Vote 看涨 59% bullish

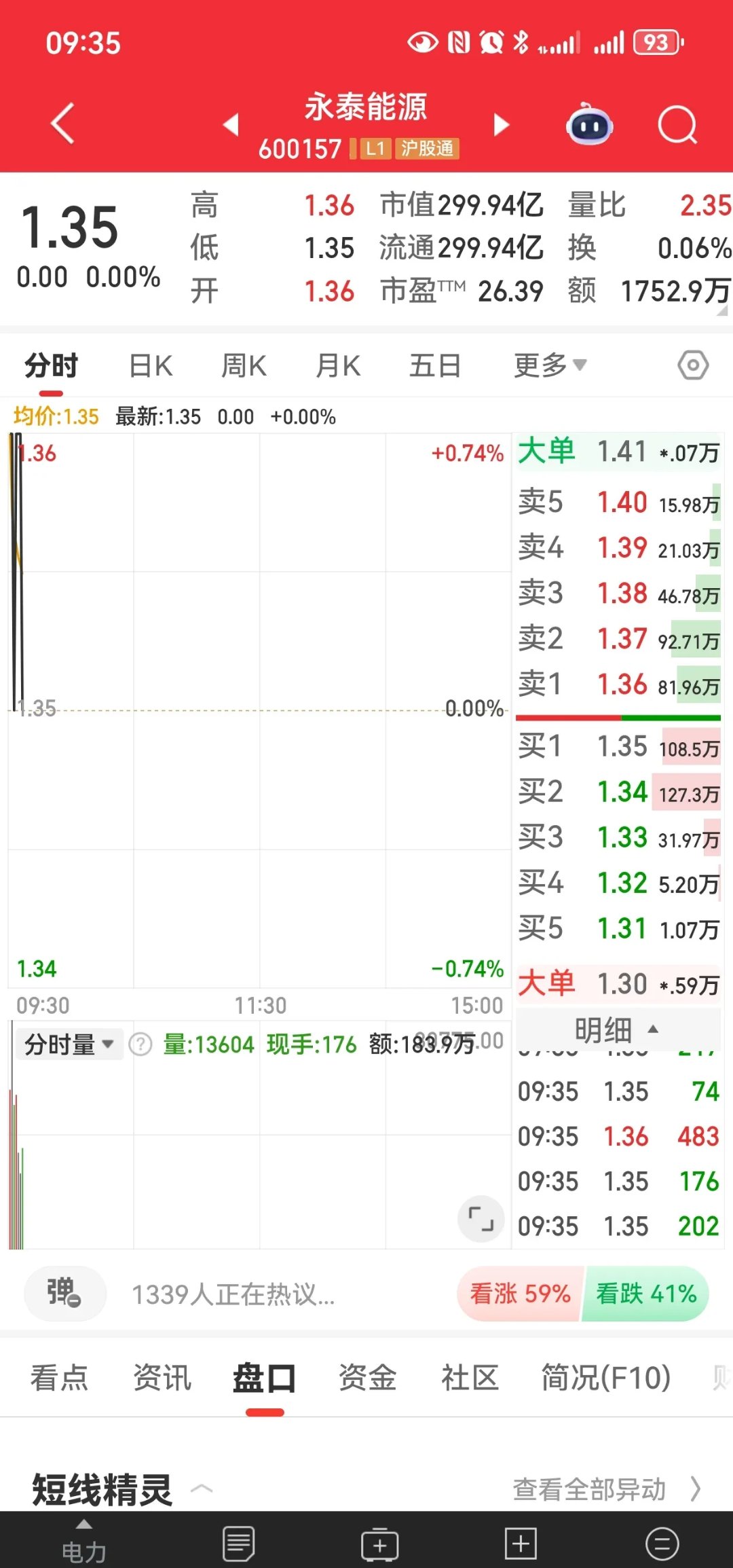pos(520,1294)
